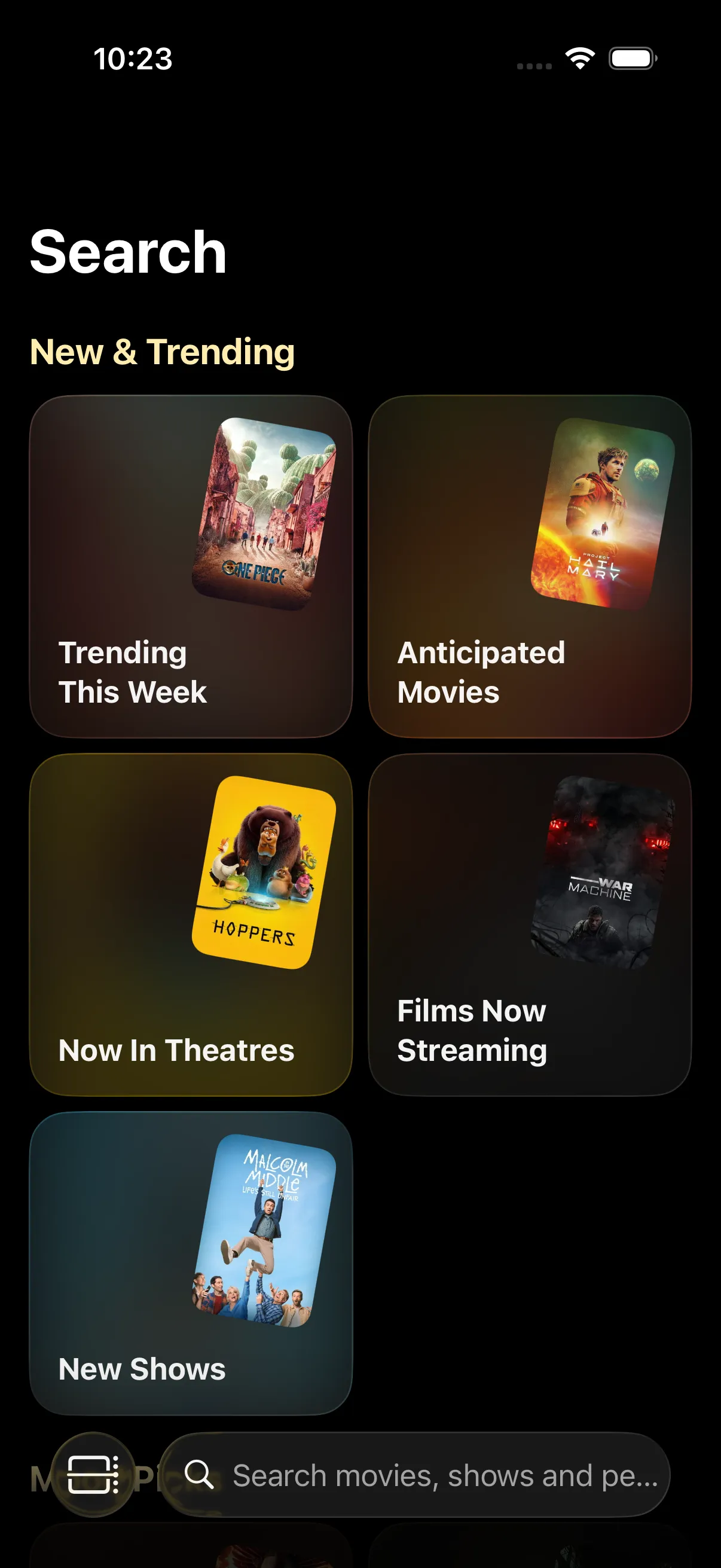Tap the search movies and shows field
The image size is (721, 1568).
click(x=426, y=1475)
